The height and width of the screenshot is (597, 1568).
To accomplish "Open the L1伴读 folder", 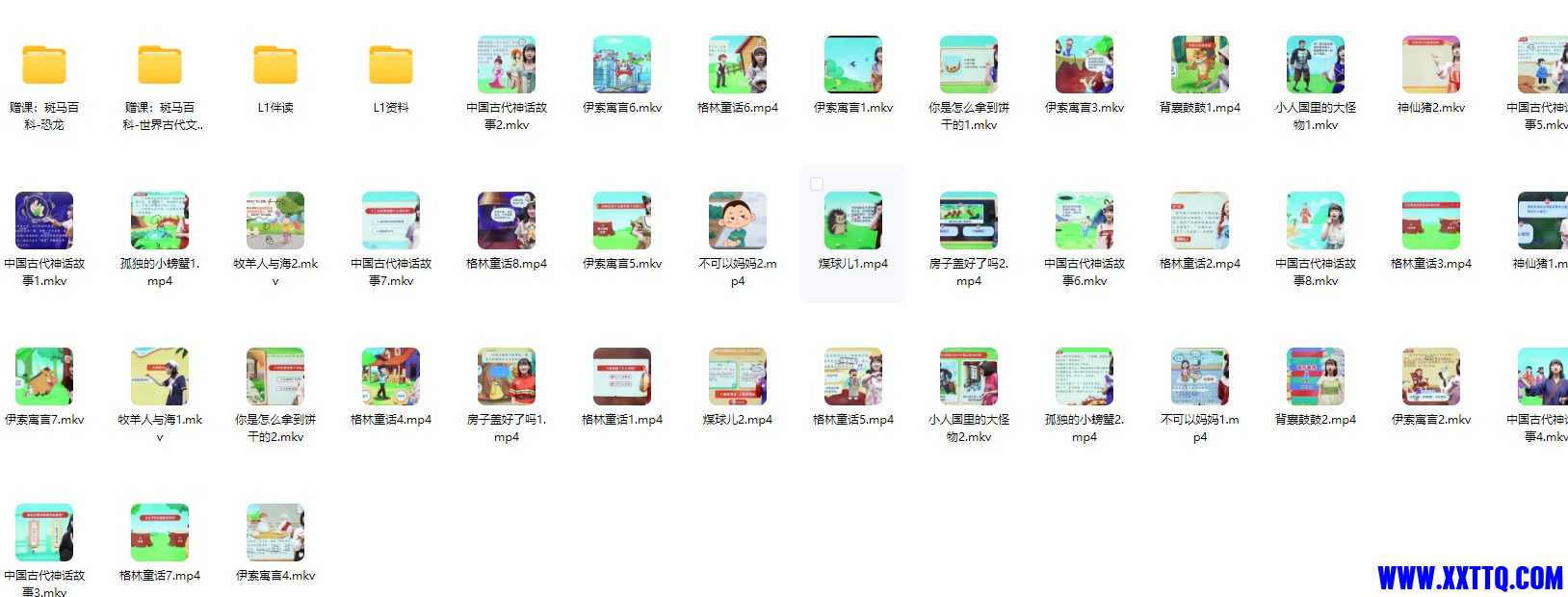I will (x=275, y=65).
